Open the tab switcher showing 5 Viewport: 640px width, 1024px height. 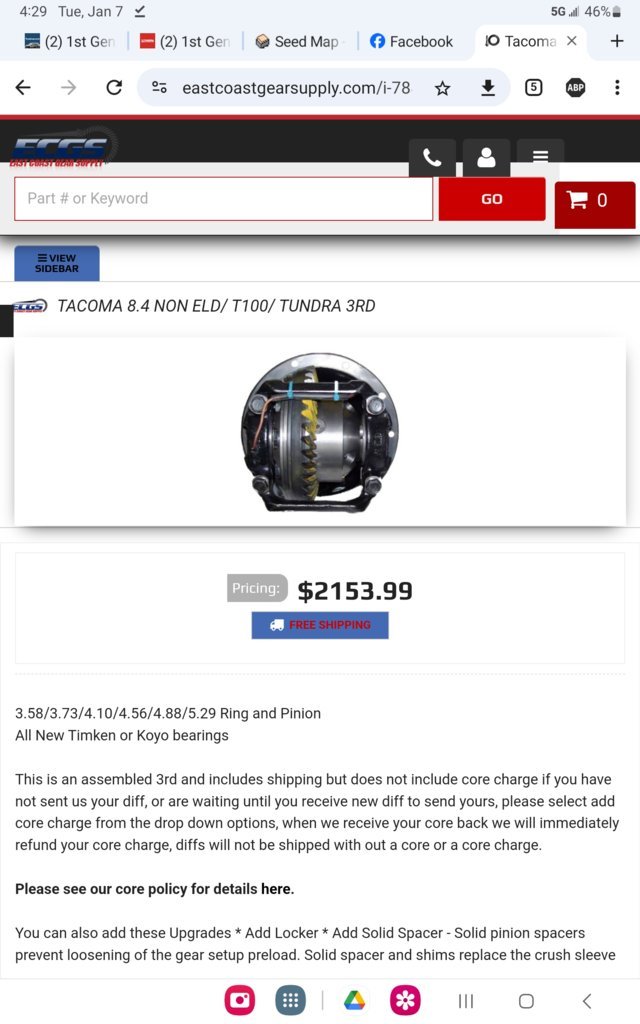533,88
